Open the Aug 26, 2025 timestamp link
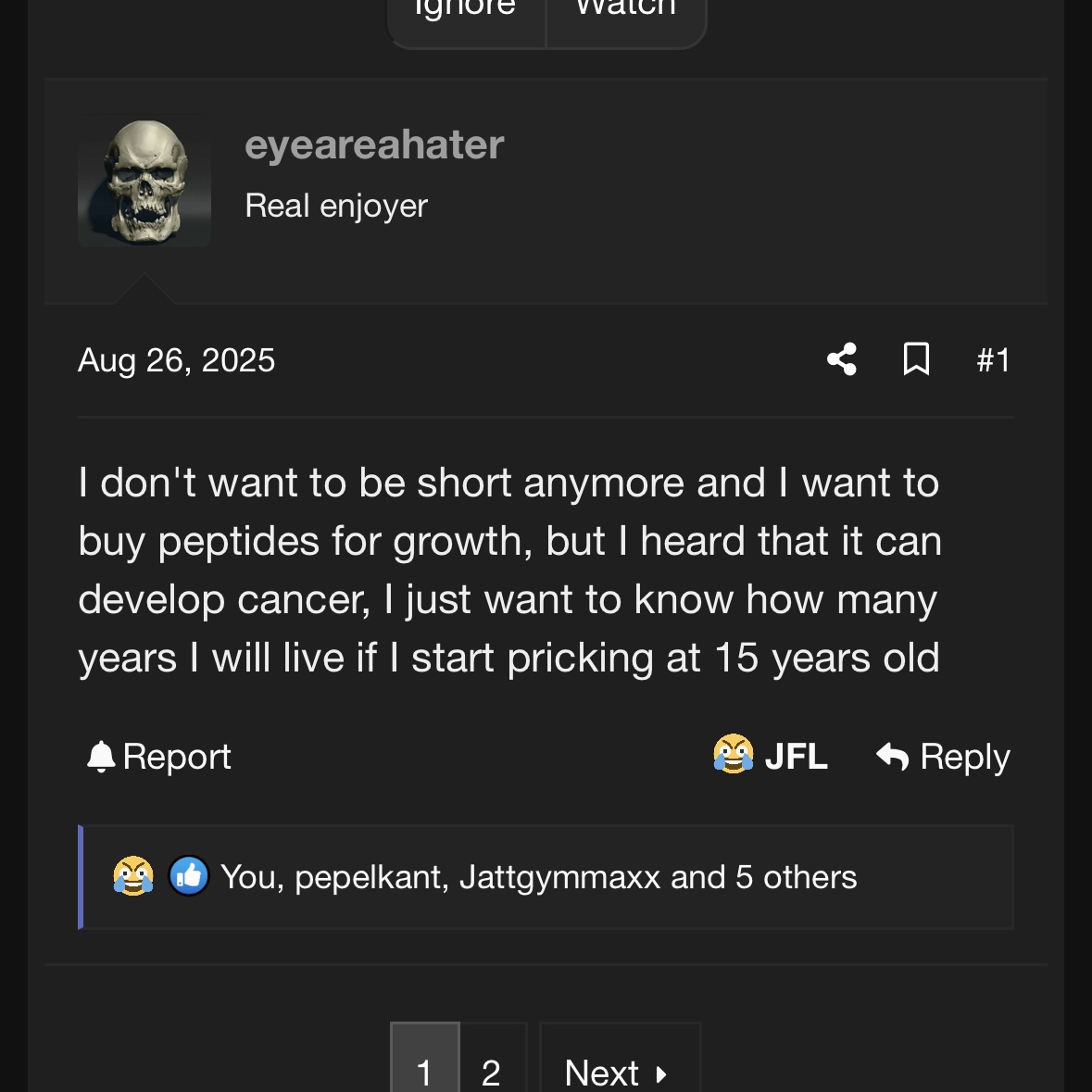This screenshot has height=1092, width=1092. [177, 359]
